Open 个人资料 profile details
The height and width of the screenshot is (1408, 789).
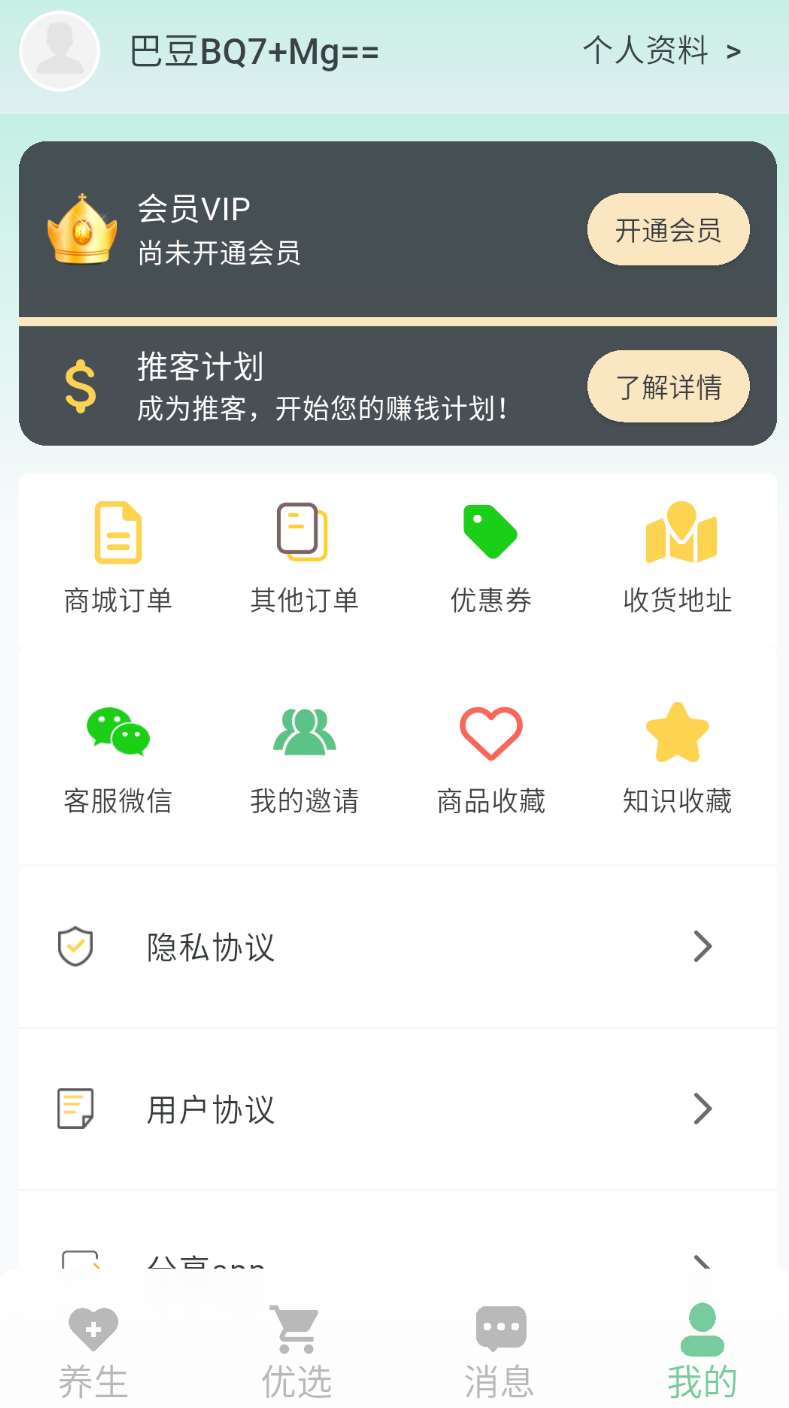(661, 51)
